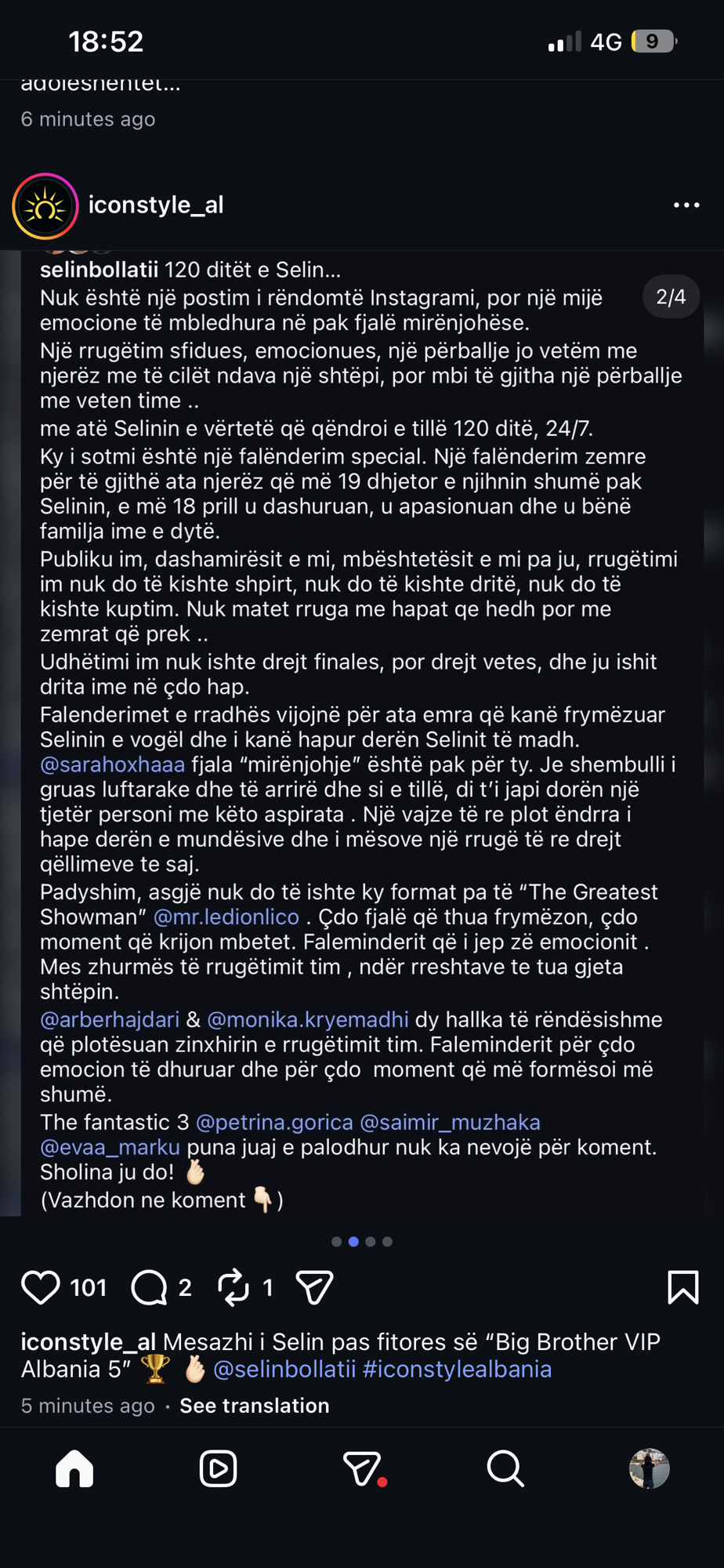
Task: Open the iconstyle_al username in post header
Action: pyautogui.click(x=156, y=205)
